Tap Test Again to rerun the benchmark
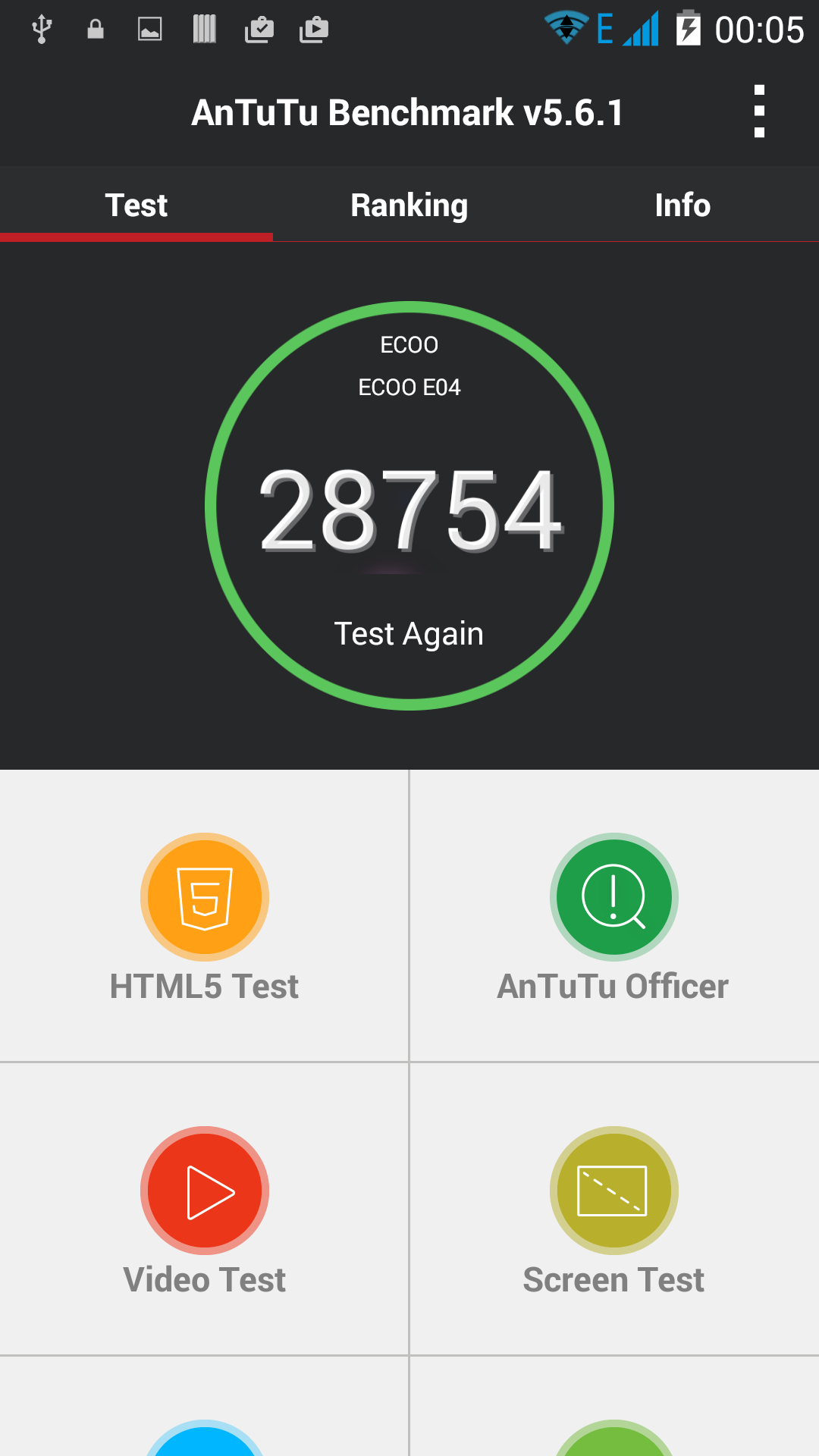 [409, 634]
